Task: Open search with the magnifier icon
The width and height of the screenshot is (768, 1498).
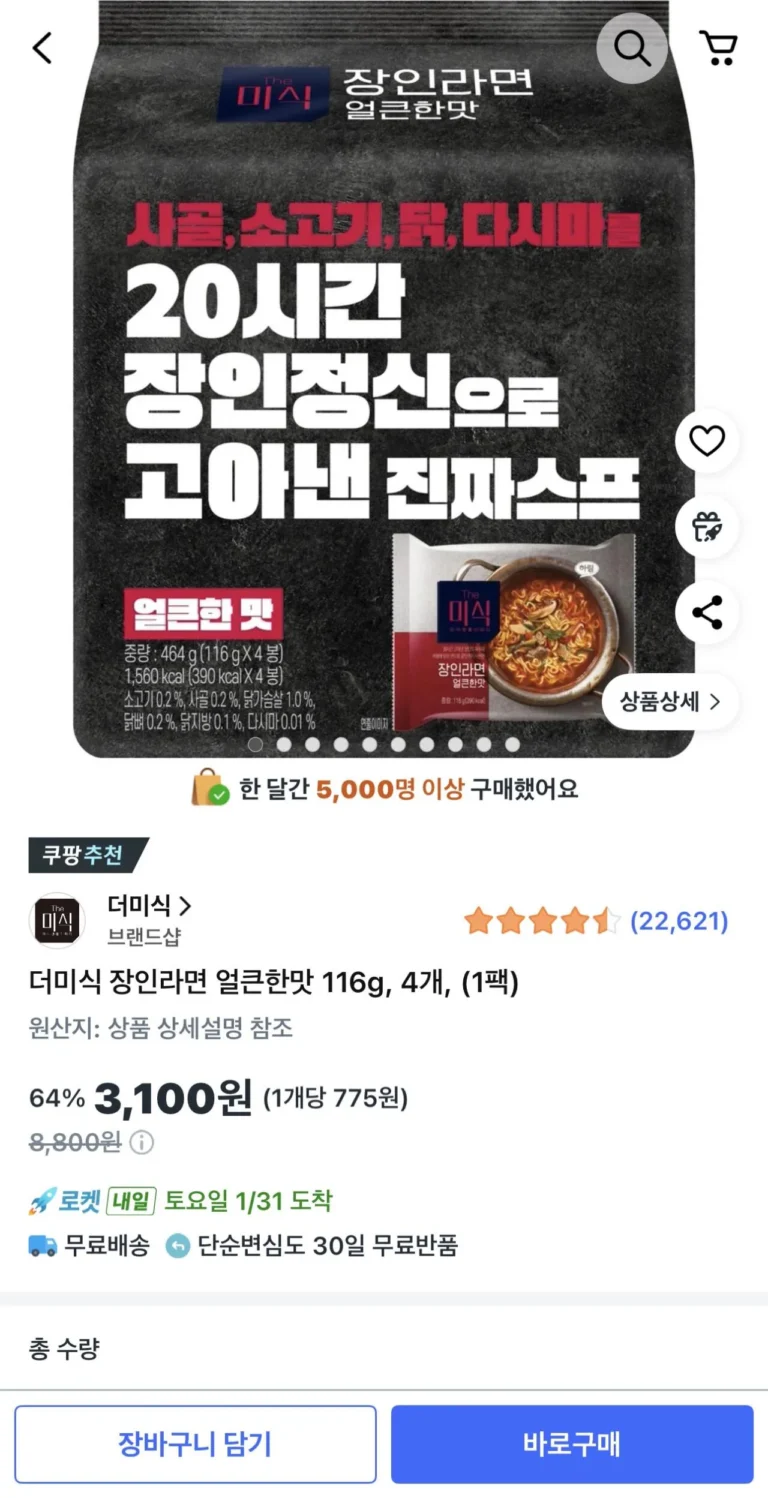Action: click(x=631, y=47)
